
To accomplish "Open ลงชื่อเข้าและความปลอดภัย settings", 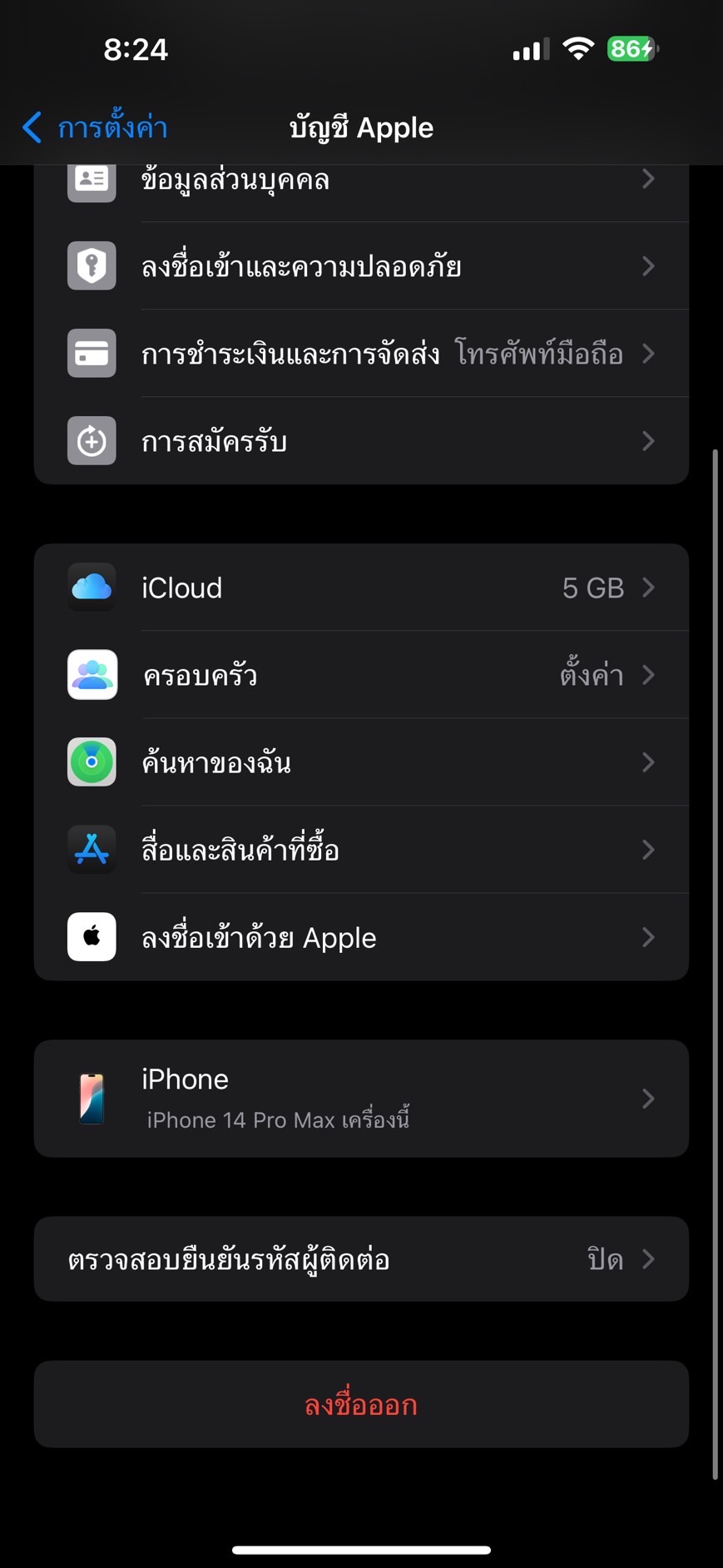I will 361,266.
